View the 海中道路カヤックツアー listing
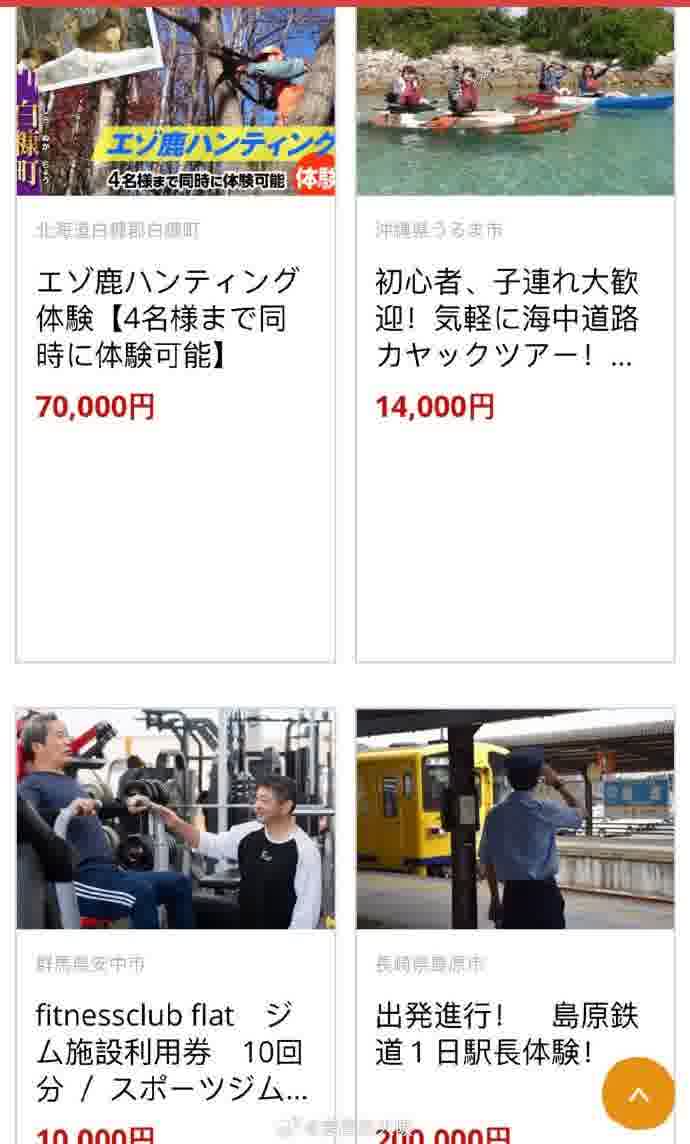The height and width of the screenshot is (1144, 690). pyautogui.click(x=506, y=317)
